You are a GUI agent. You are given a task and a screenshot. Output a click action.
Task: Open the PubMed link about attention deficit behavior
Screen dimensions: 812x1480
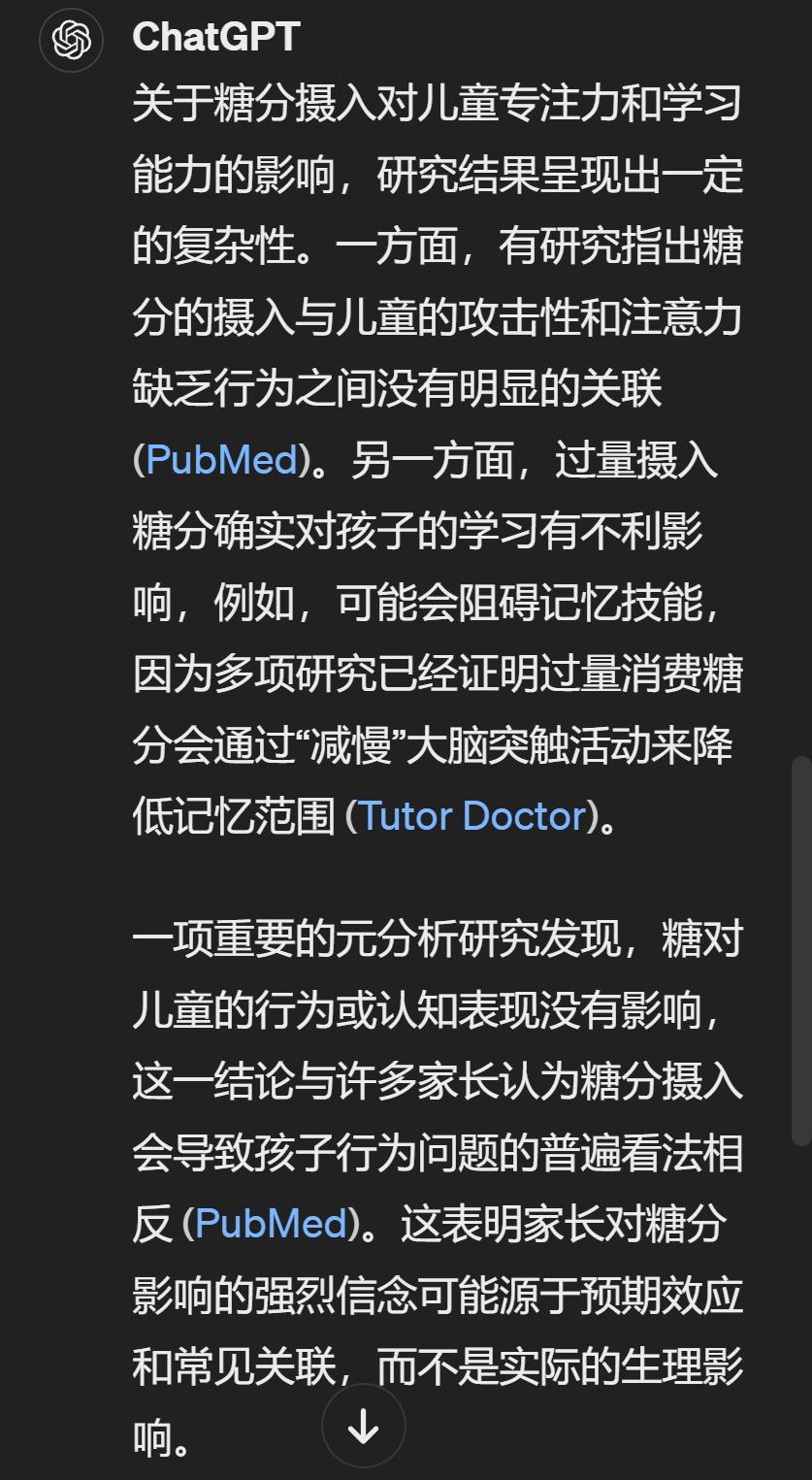[x=221, y=460]
